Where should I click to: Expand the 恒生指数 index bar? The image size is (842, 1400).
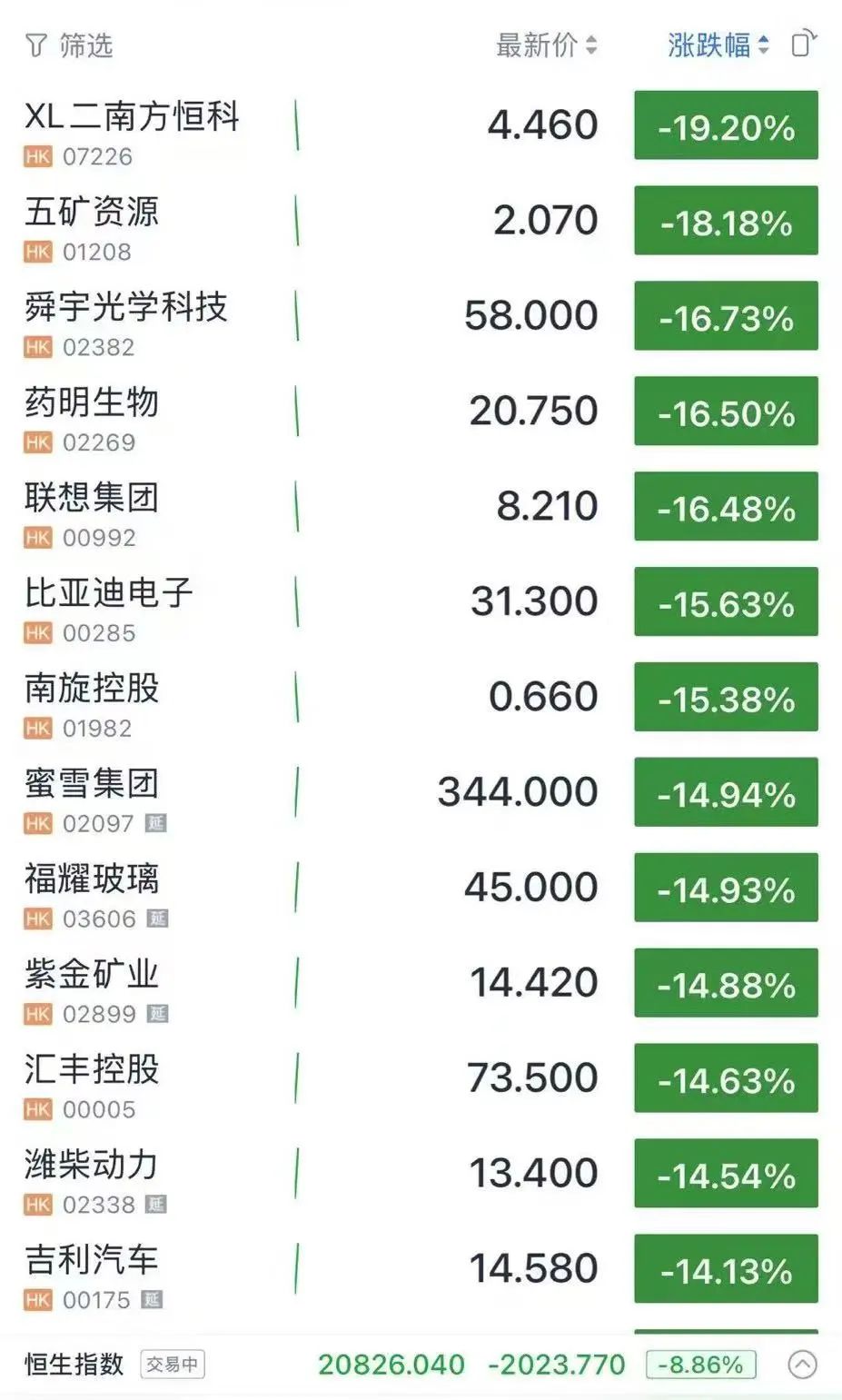coord(803,1365)
